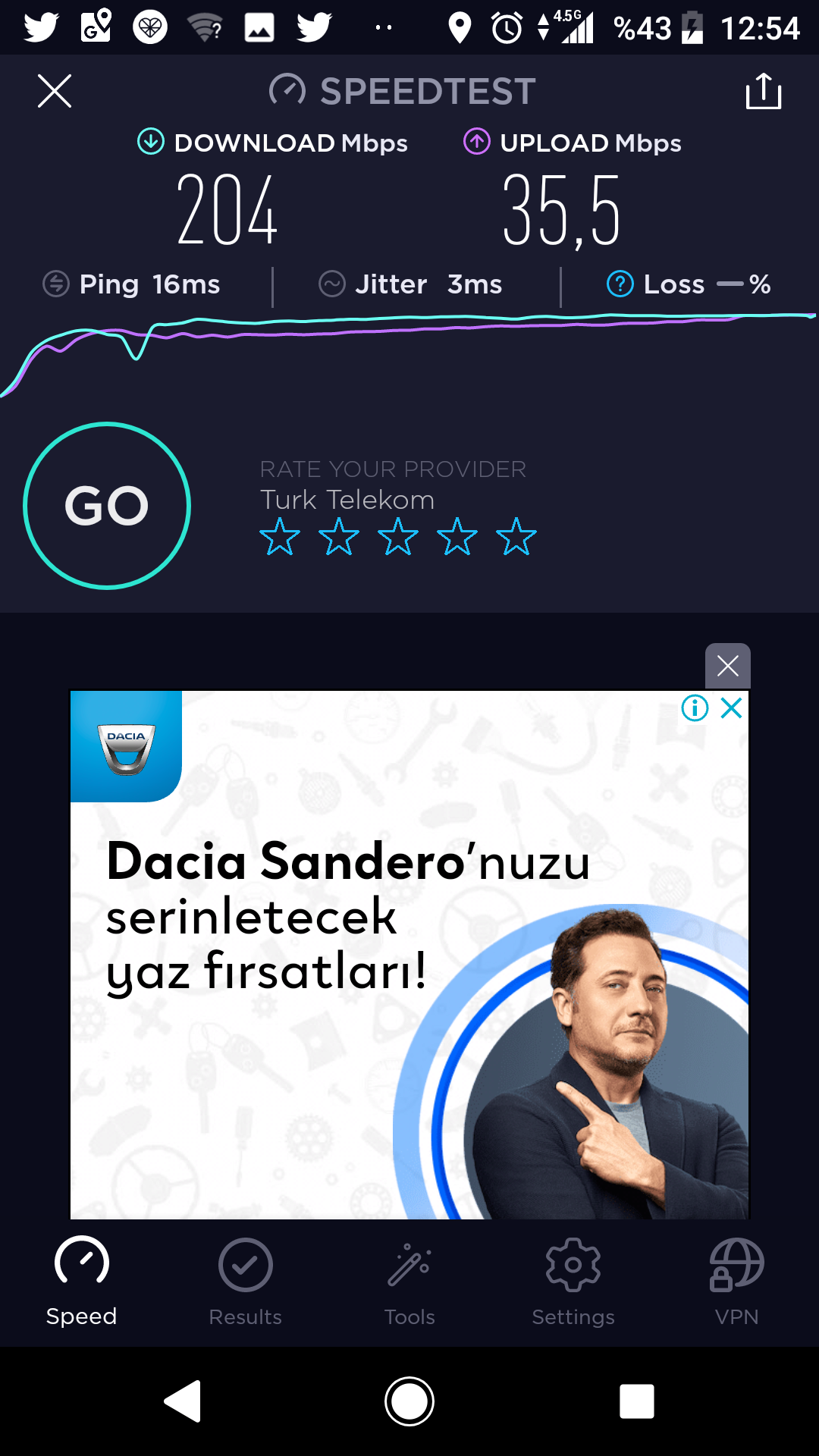Close the speed test results
The width and height of the screenshot is (819, 1456).
[x=55, y=91]
